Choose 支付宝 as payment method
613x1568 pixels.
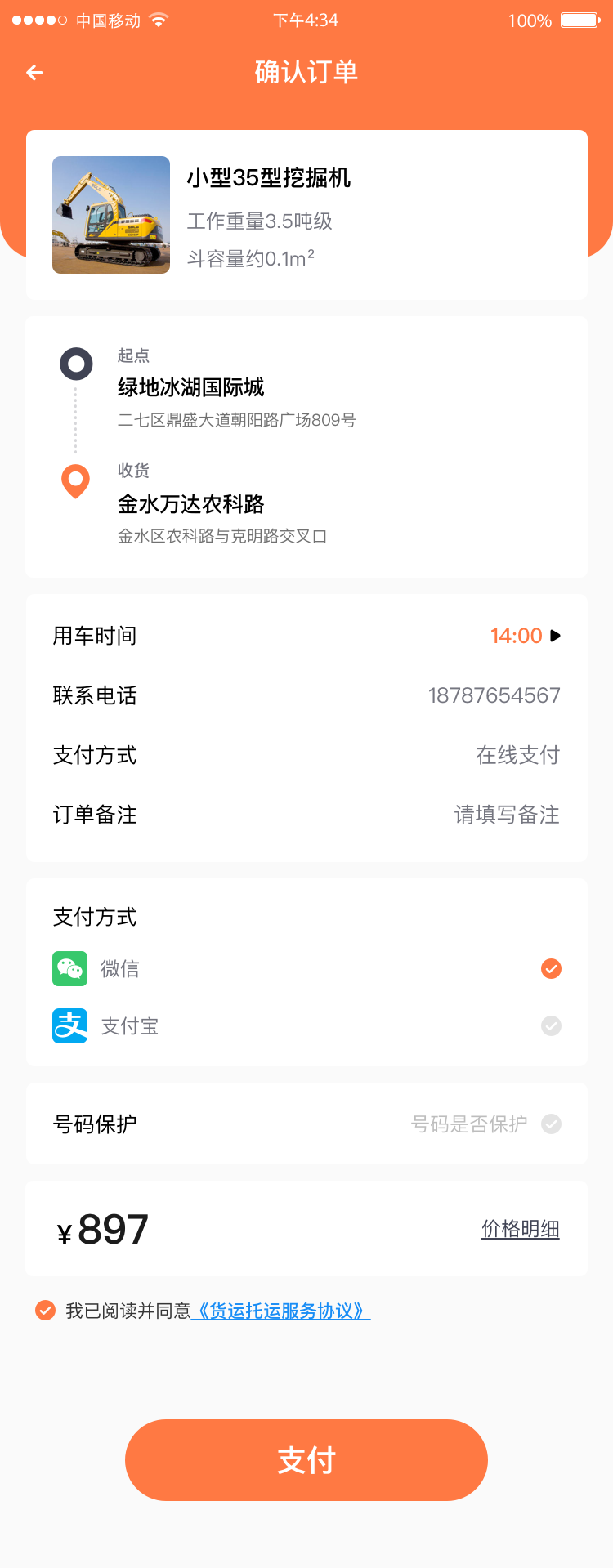[552, 1026]
